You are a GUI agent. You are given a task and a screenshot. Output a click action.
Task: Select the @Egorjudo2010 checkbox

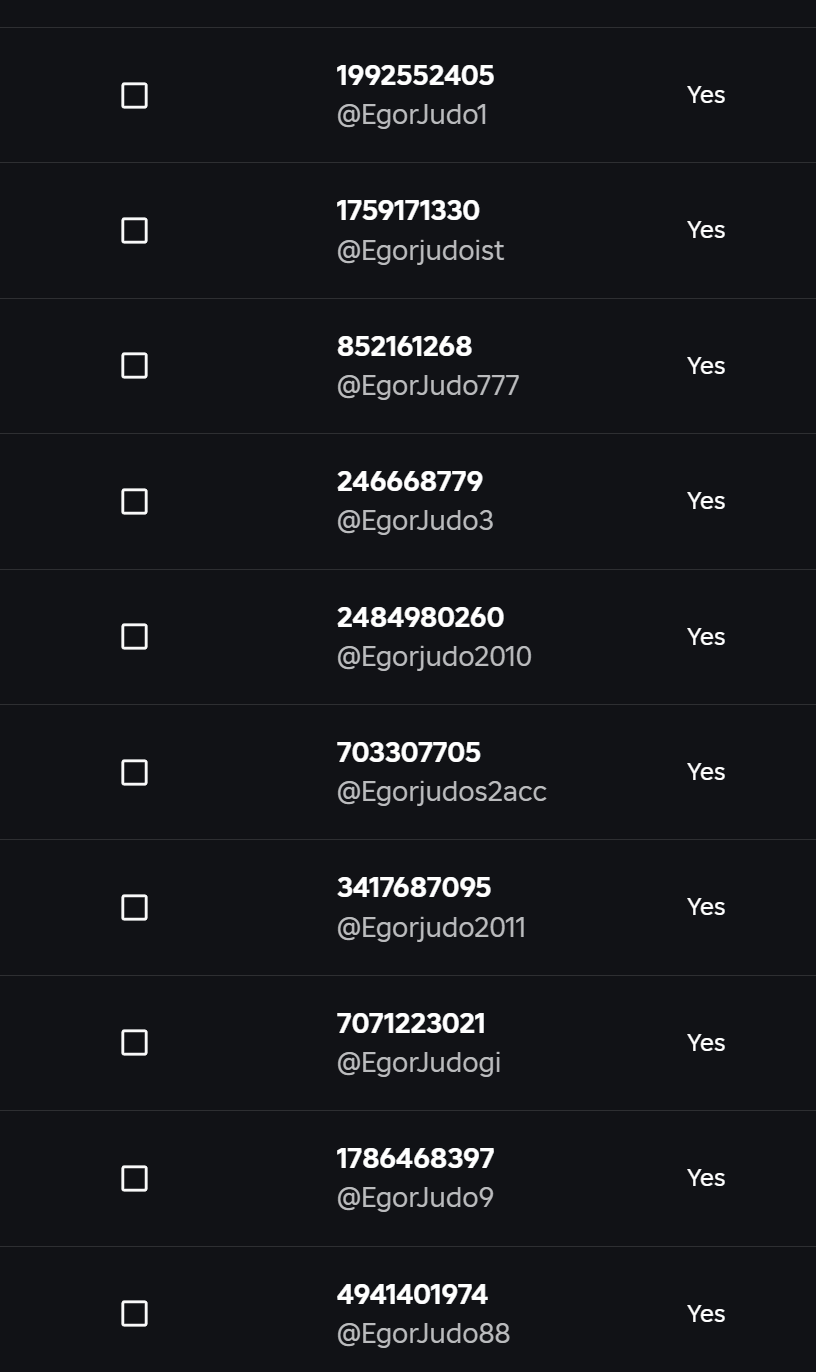click(134, 637)
